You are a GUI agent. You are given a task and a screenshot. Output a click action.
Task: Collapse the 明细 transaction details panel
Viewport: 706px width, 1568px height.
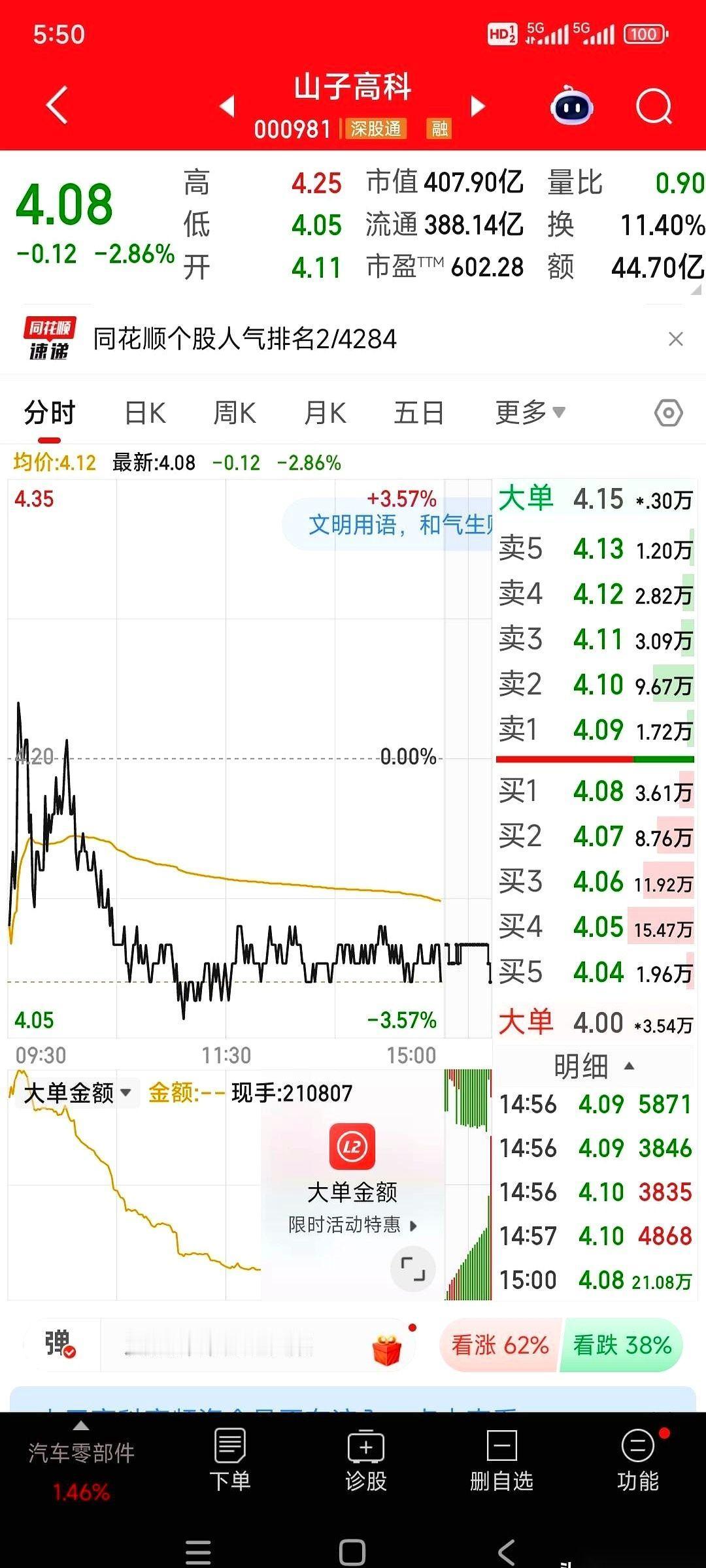tap(594, 1064)
